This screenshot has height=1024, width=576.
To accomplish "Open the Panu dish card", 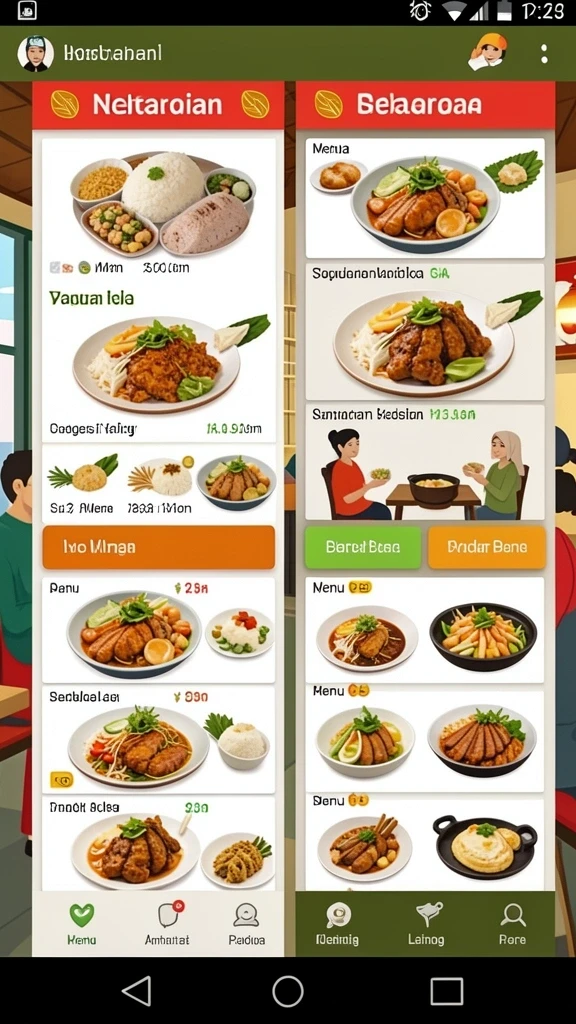I will click(159, 630).
